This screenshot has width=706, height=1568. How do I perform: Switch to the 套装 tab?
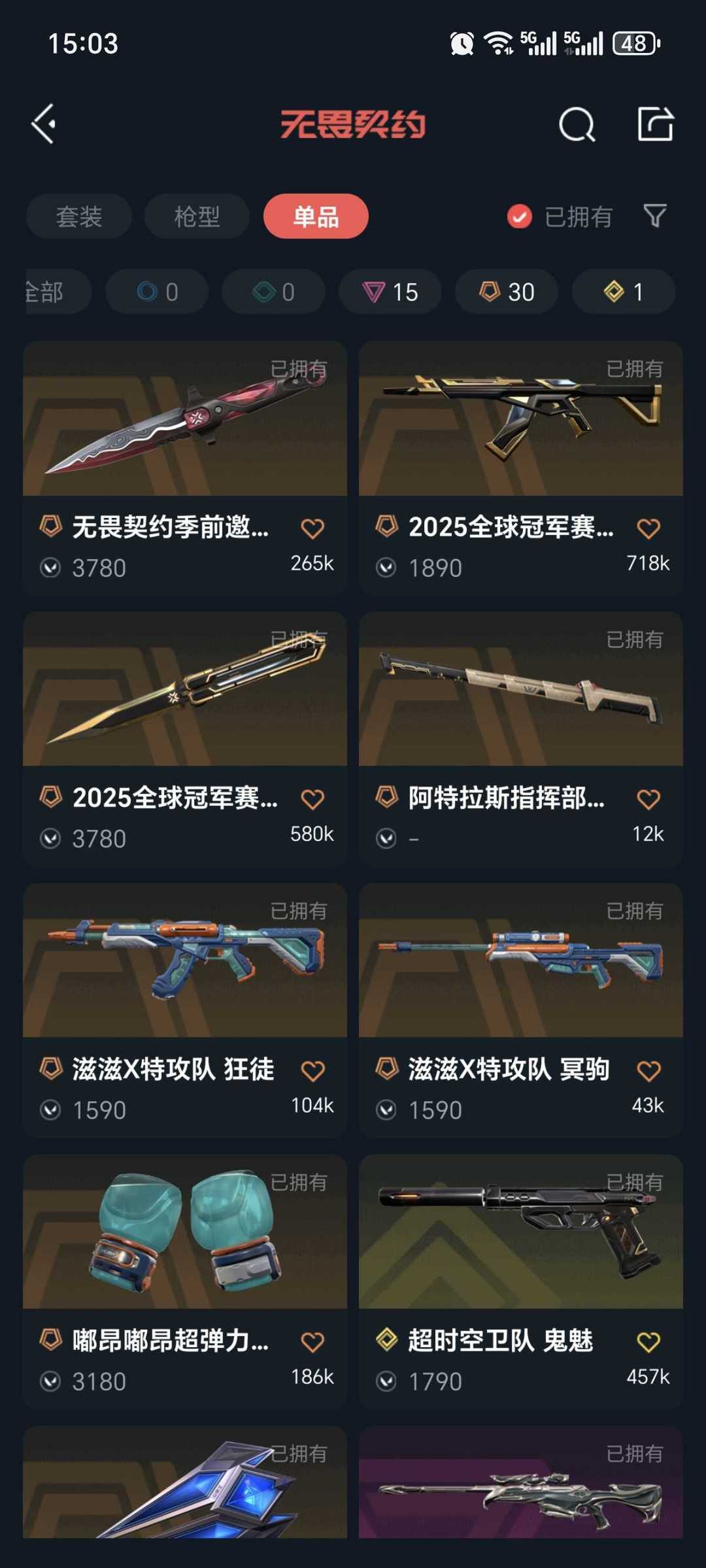(x=78, y=216)
